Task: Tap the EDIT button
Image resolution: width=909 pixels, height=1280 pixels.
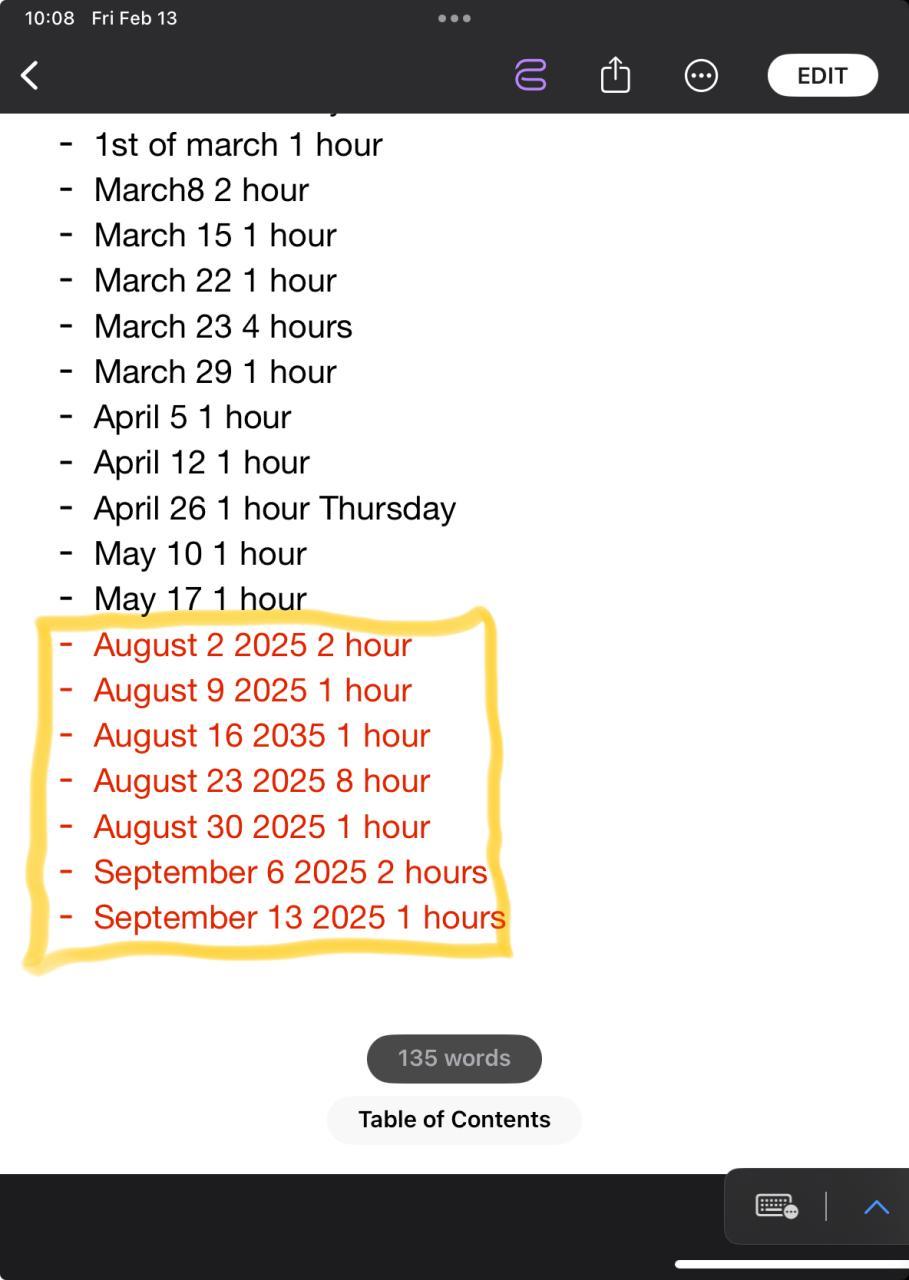Action: coord(822,75)
